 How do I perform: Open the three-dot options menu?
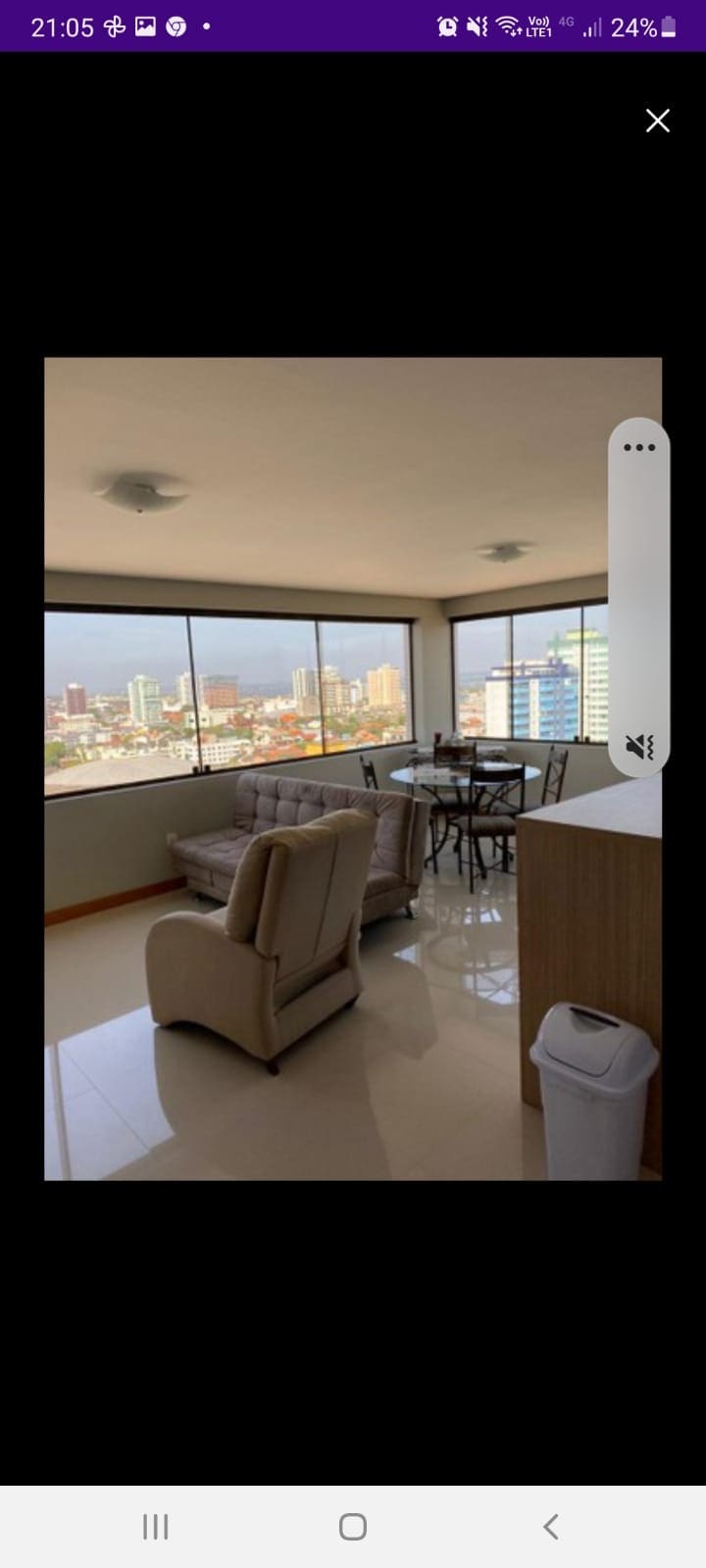point(639,448)
